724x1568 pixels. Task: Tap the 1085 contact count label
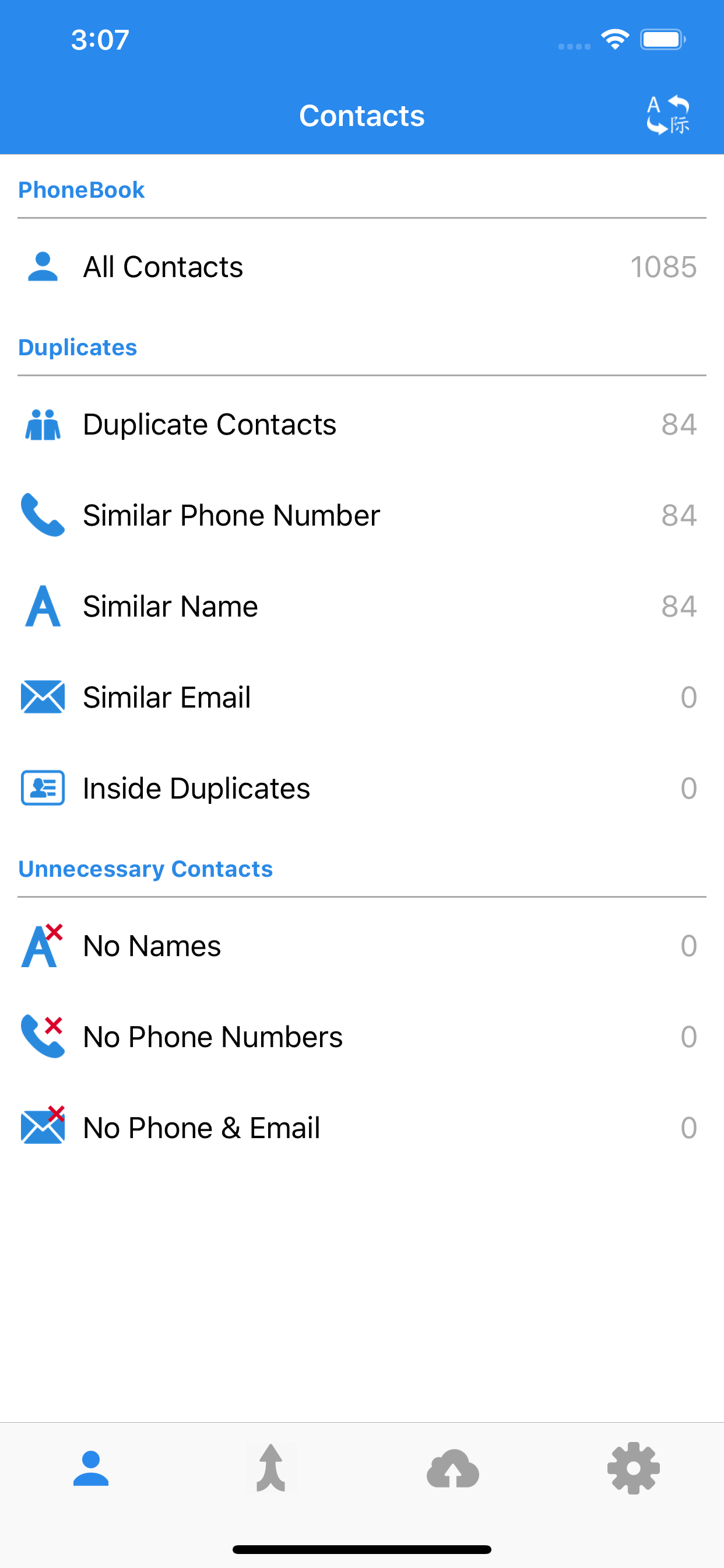click(x=663, y=266)
